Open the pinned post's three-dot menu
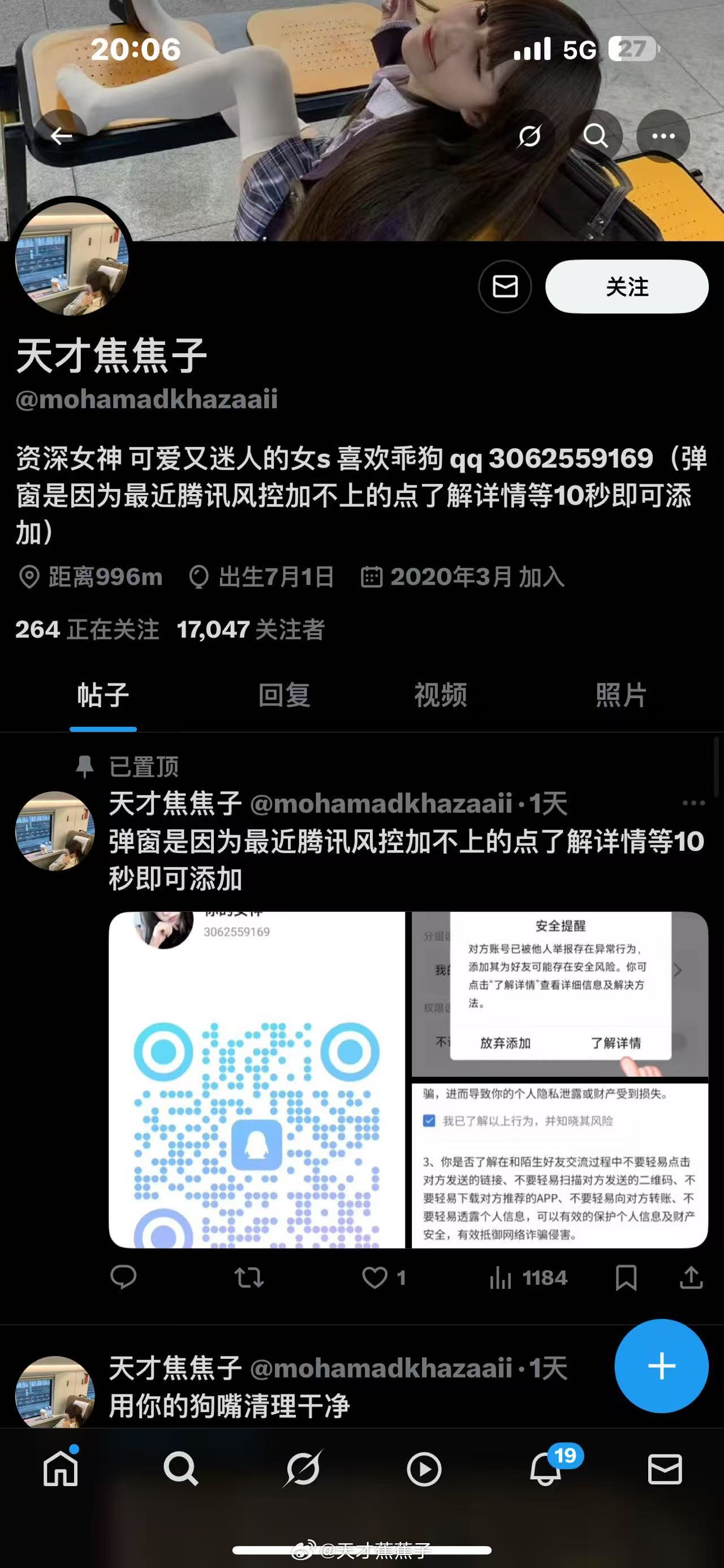 click(693, 803)
